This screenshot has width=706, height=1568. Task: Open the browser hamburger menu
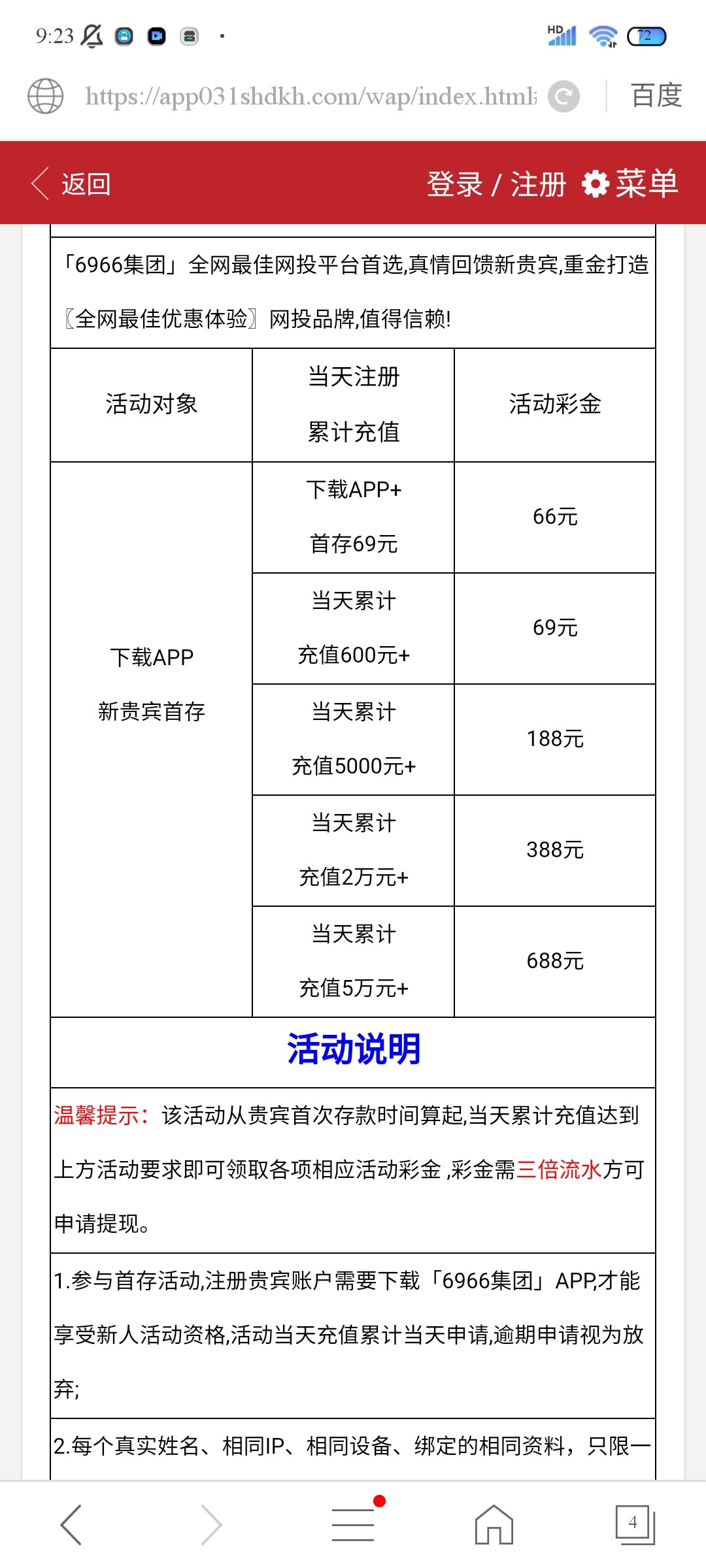(353, 1525)
